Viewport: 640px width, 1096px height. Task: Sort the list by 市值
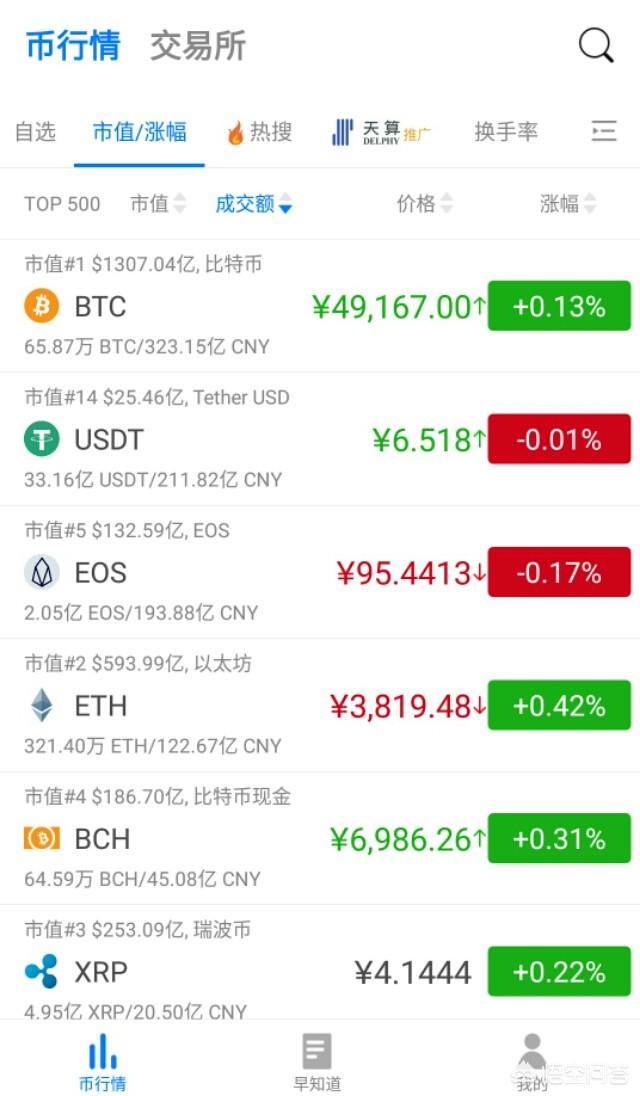coord(158,204)
